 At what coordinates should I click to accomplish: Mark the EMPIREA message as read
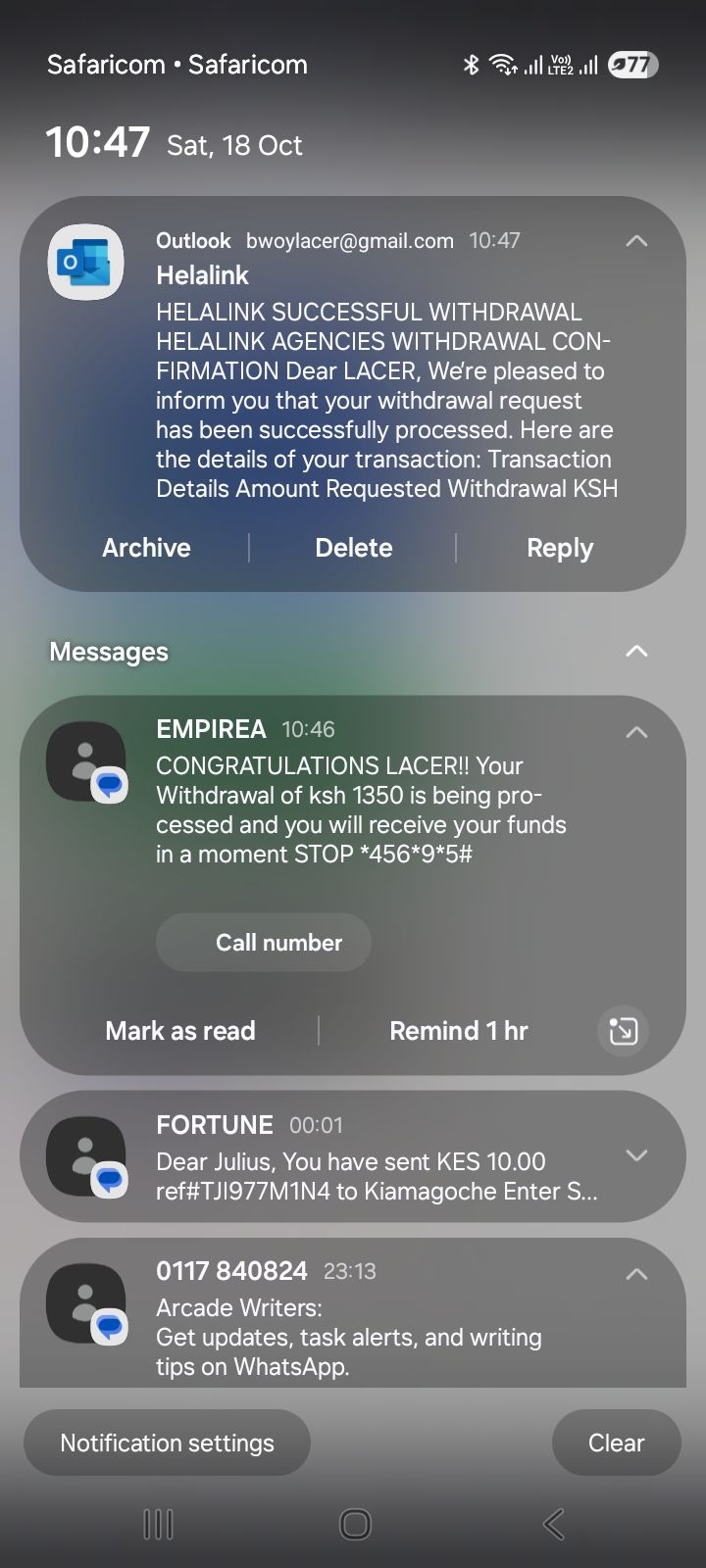179,1030
